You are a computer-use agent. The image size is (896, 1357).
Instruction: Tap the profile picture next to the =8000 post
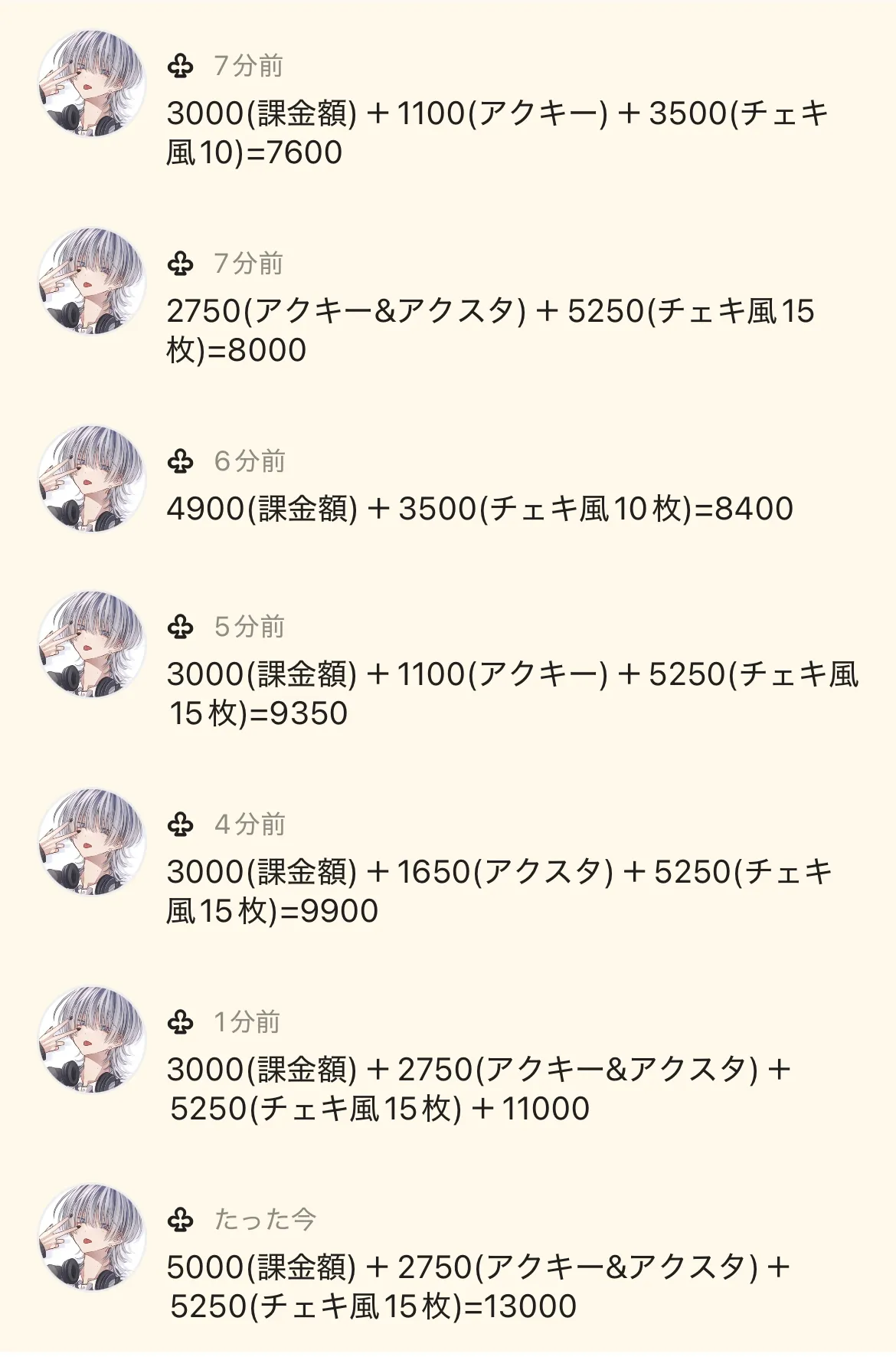[92, 281]
